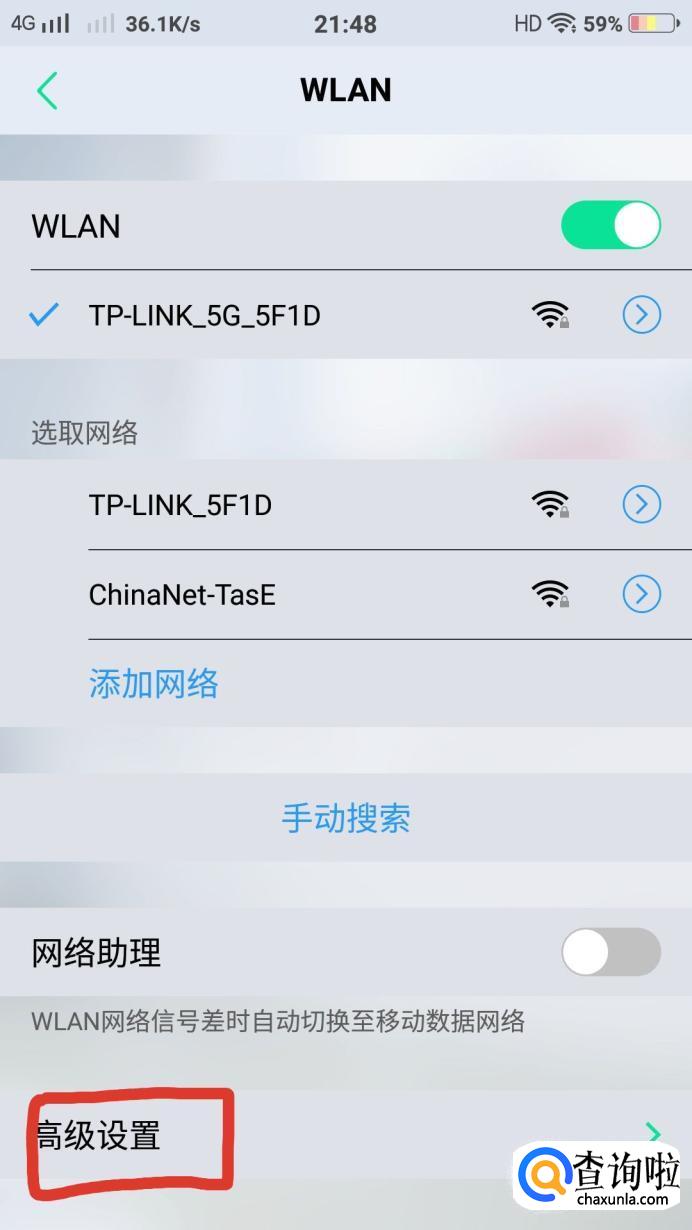Open details arrow for TP-LINK_5G_5F1D

[x=641, y=316]
